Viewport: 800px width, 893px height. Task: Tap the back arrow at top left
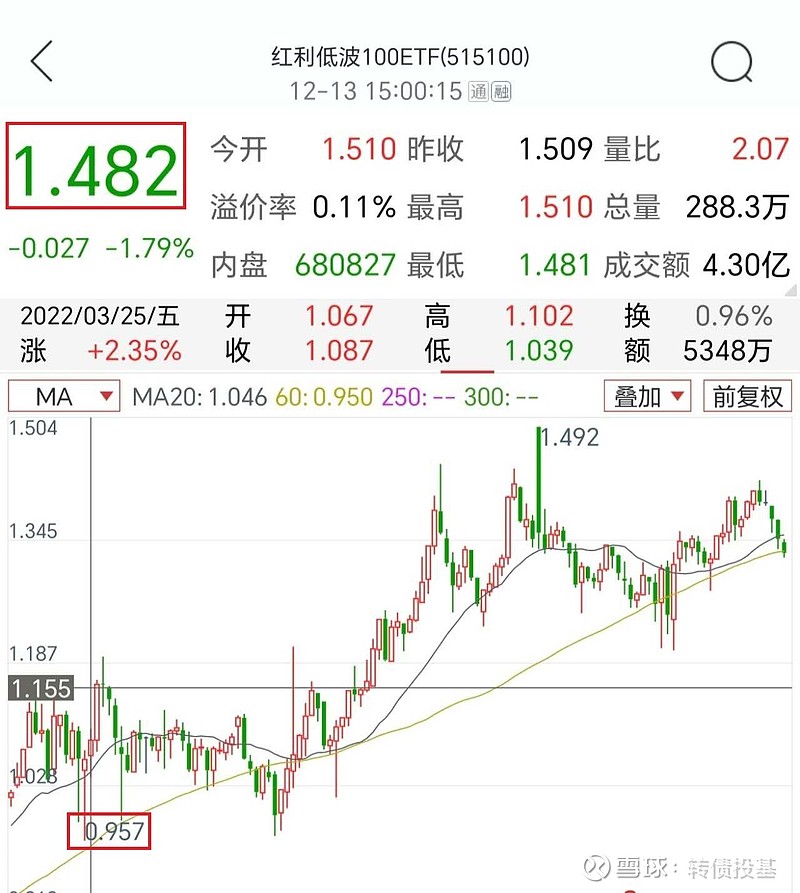[38, 60]
